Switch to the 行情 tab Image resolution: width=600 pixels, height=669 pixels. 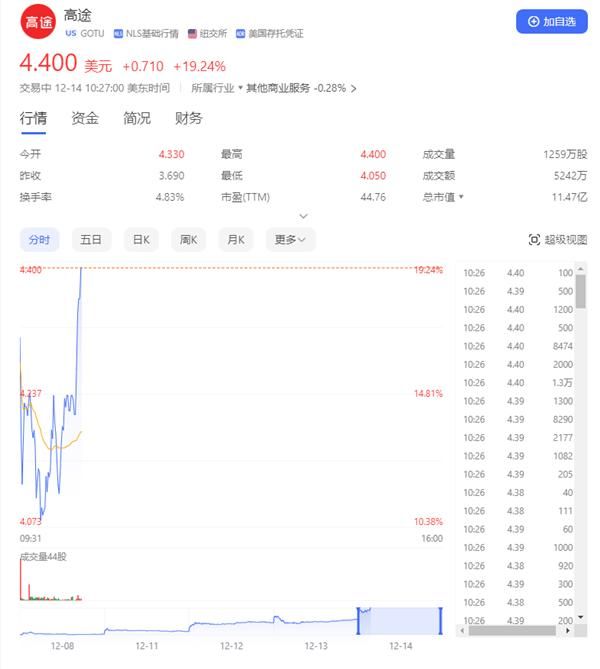point(33,118)
